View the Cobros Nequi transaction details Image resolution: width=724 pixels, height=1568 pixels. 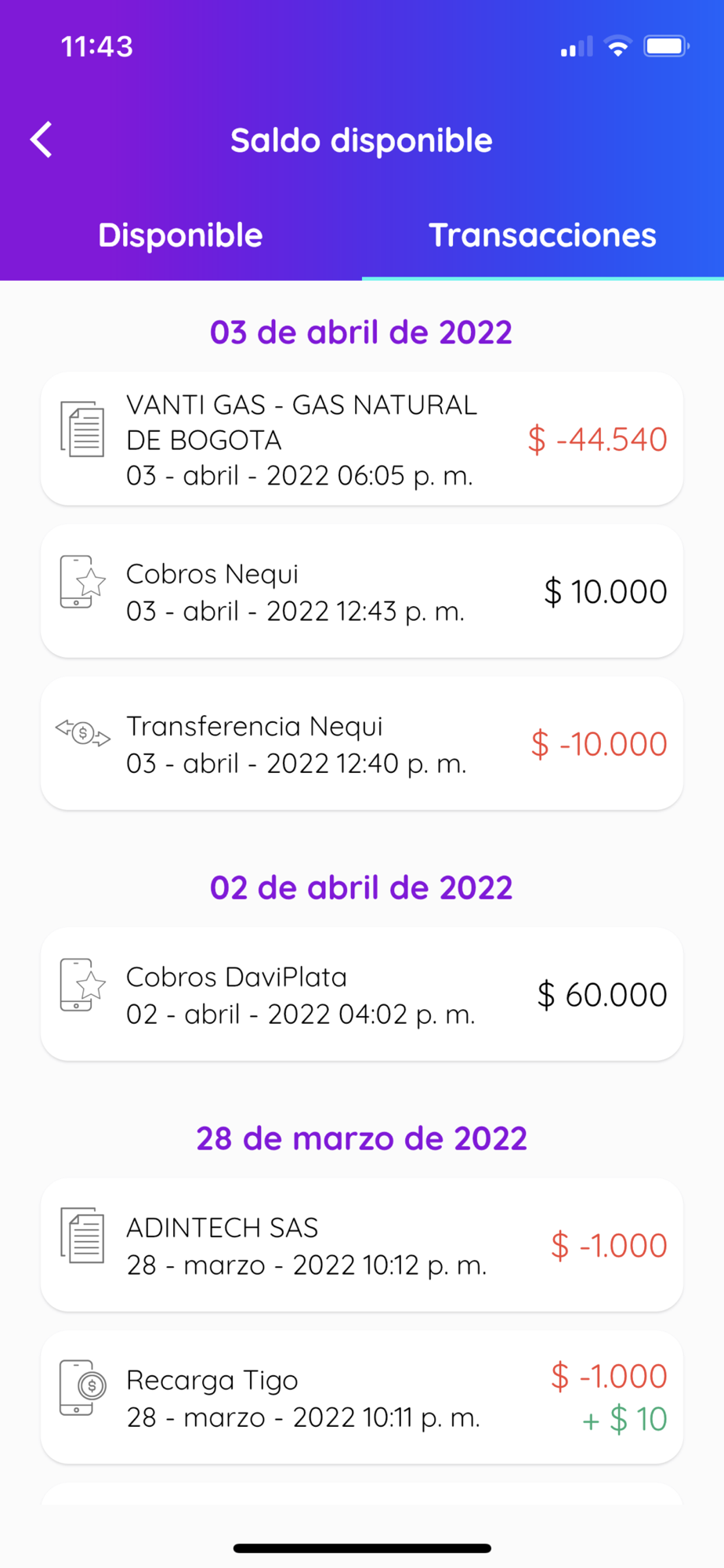[361, 591]
